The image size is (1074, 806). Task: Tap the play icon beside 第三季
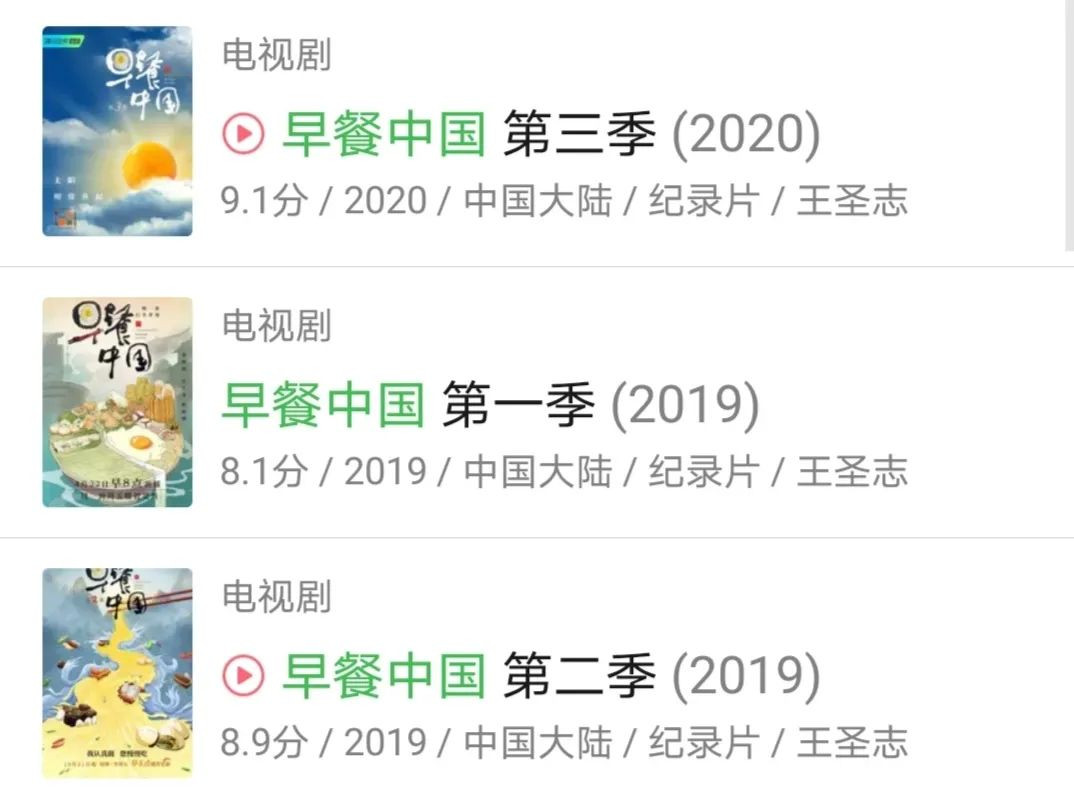click(243, 134)
